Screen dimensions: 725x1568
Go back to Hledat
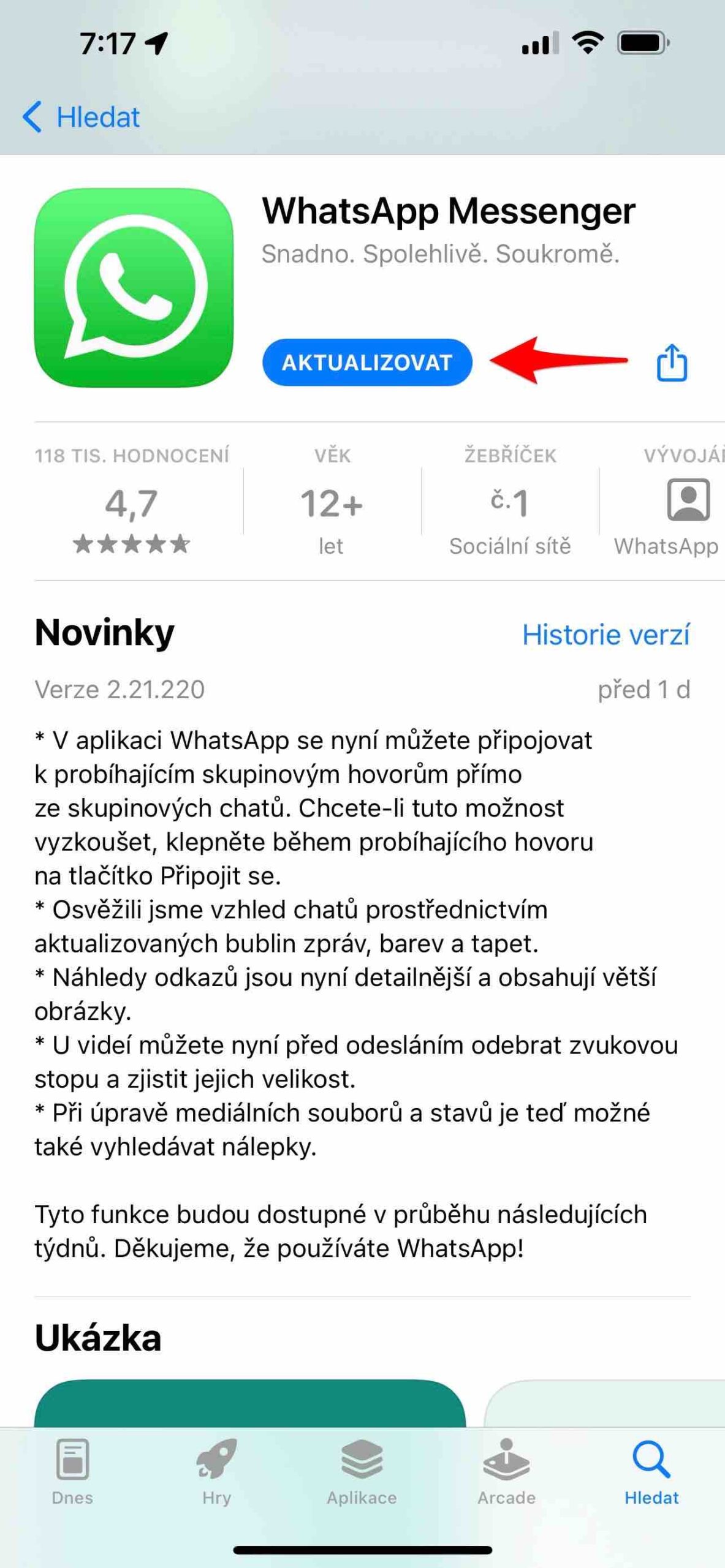pyautogui.click(x=82, y=116)
